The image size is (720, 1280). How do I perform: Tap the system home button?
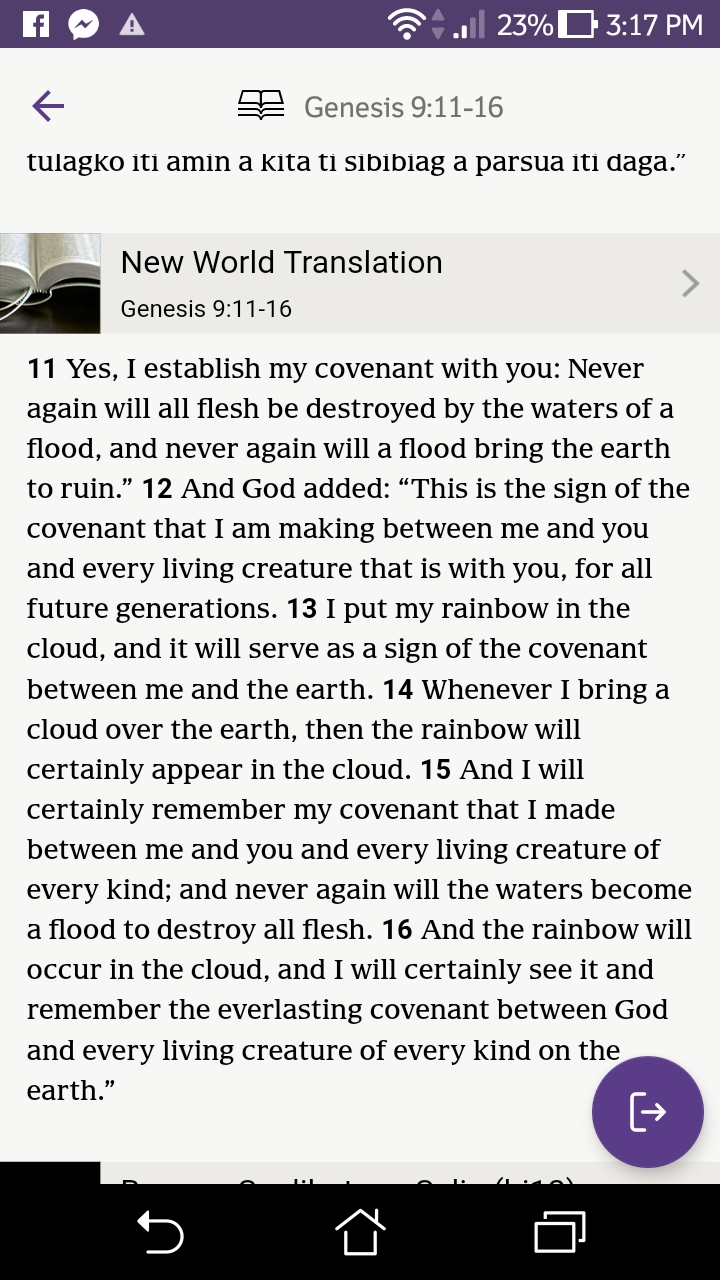(360, 1231)
